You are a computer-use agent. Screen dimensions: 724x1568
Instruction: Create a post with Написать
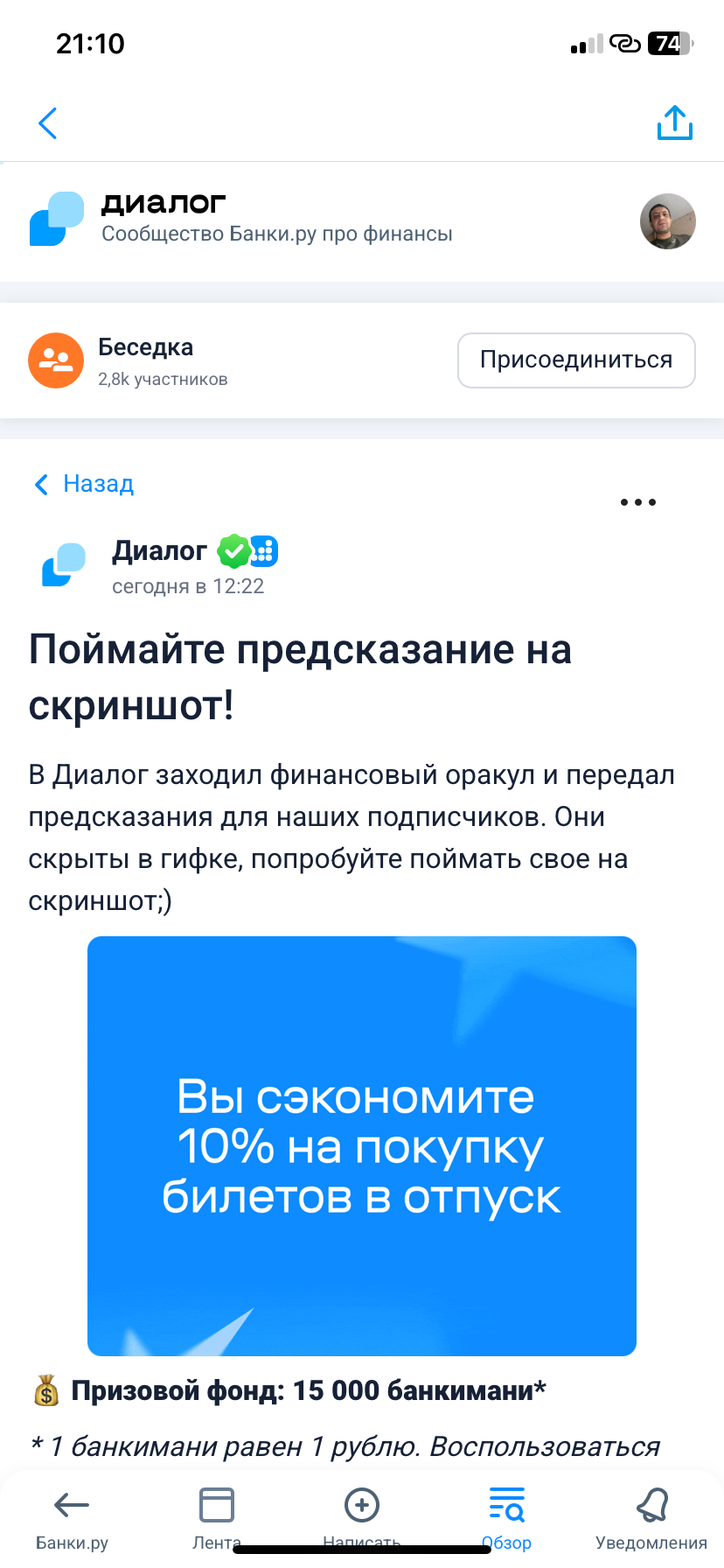click(362, 1519)
